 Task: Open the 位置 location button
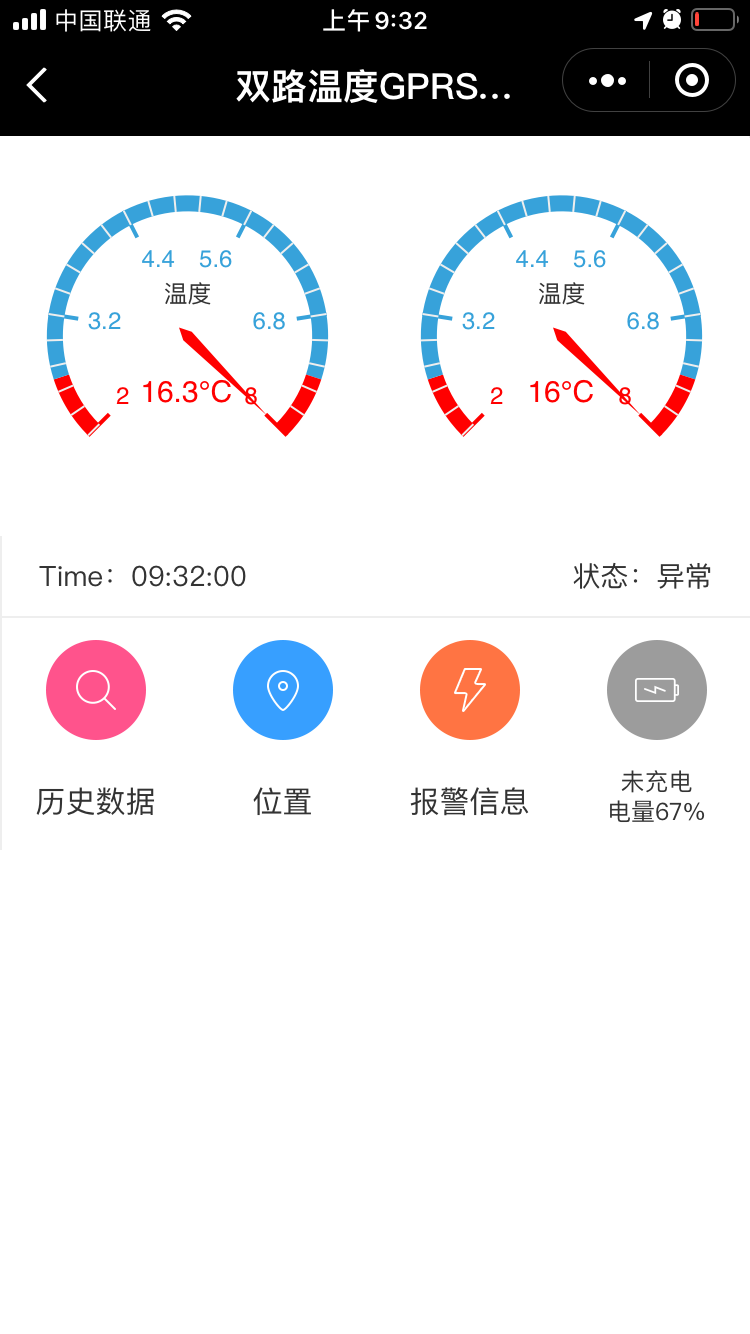click(283, 690)
